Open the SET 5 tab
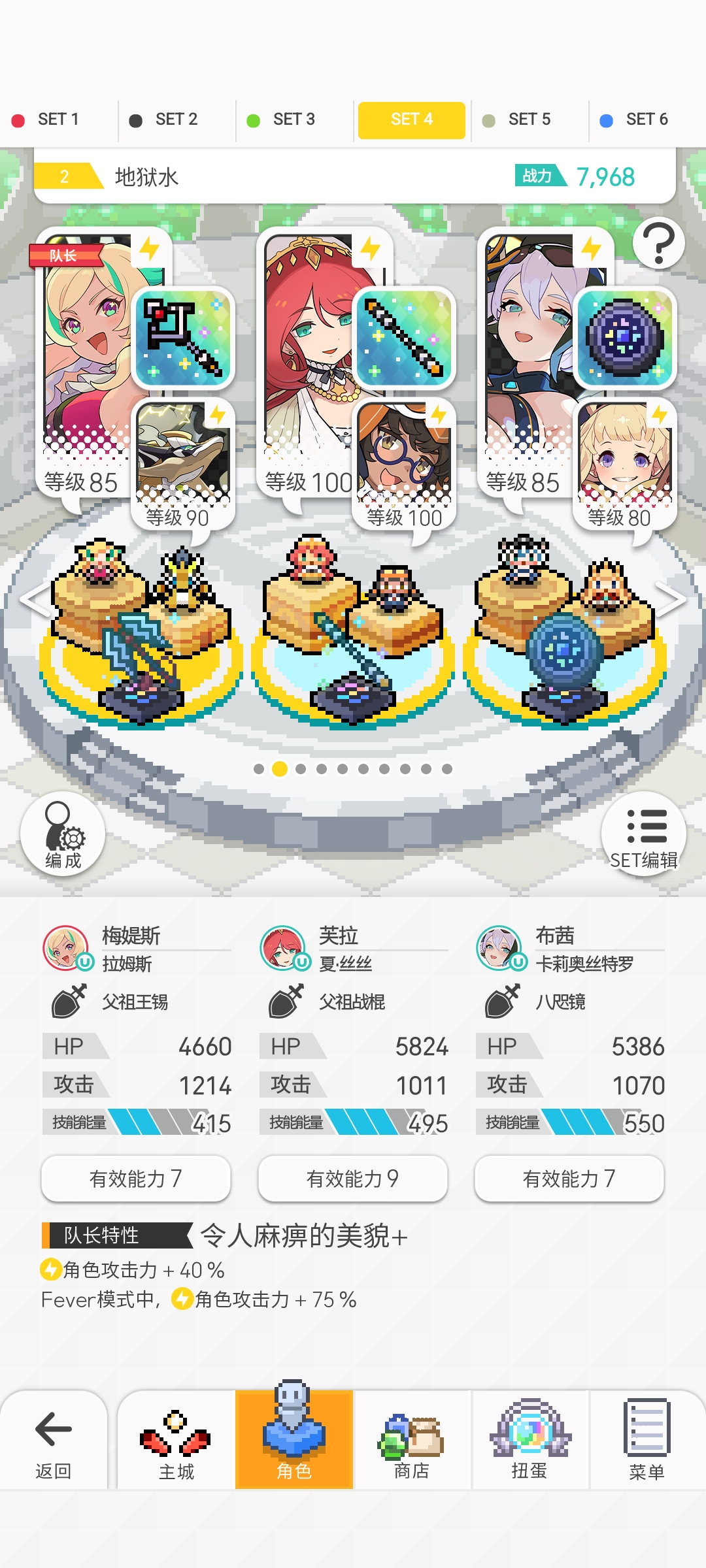706x1568 pixels. coord(529,120)
